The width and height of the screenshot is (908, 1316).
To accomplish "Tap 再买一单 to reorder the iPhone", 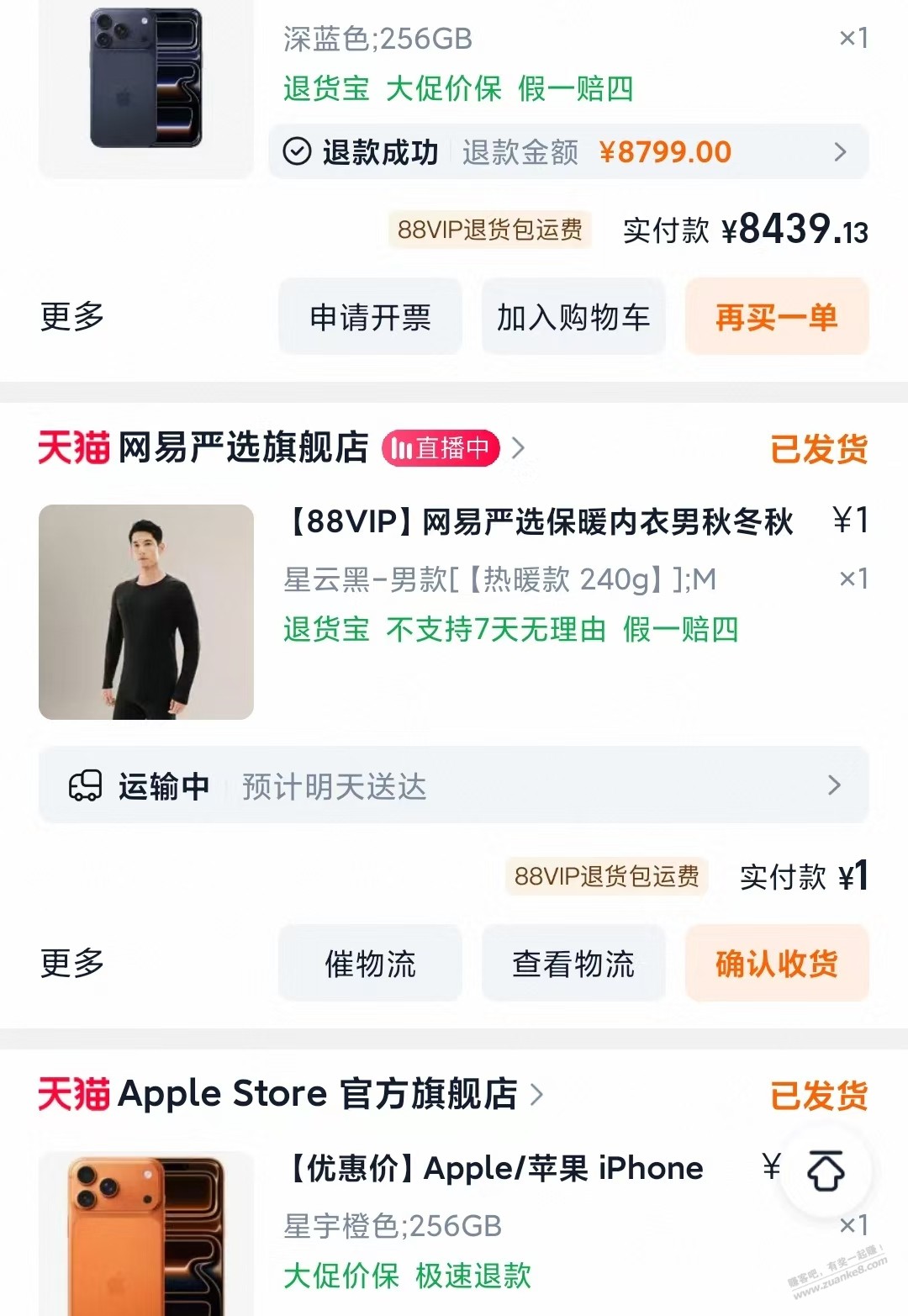I will coord(776,317).
